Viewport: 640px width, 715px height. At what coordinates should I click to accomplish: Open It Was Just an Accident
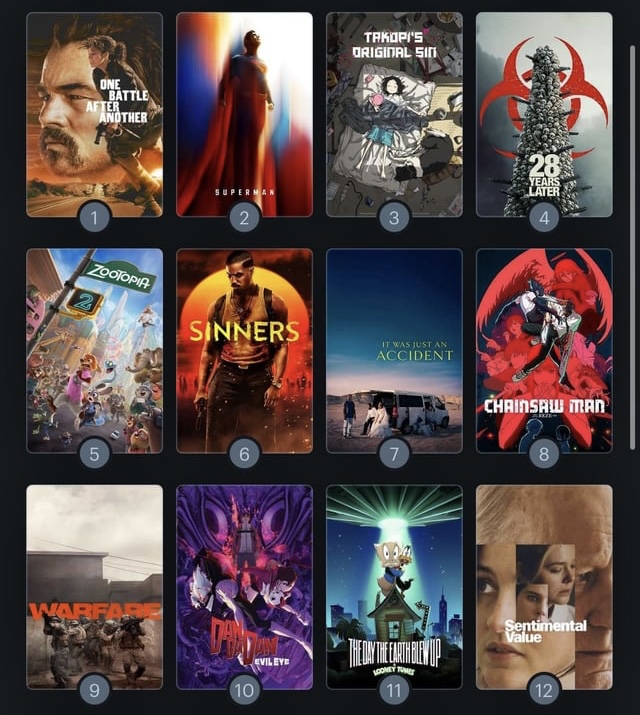(394, 351)
